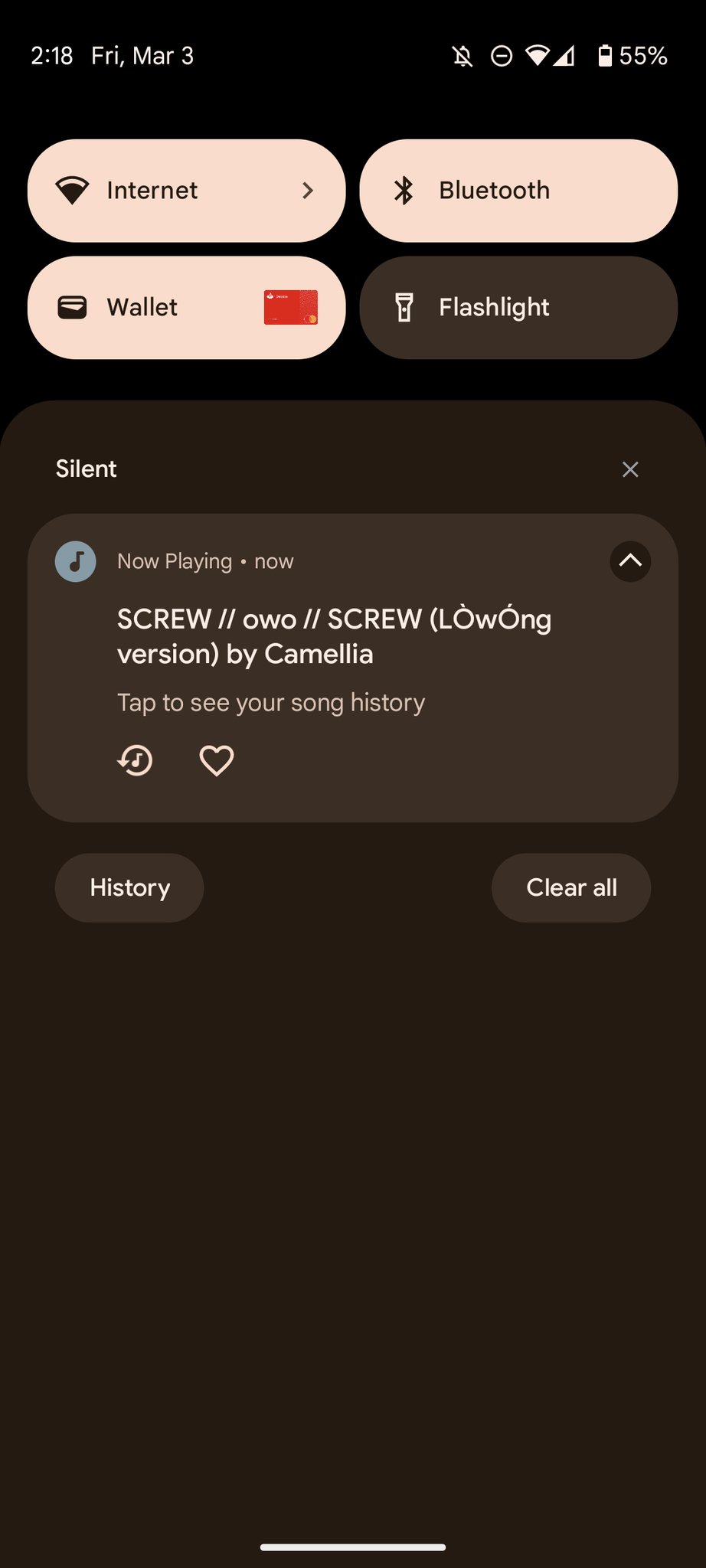Viewport: 706px width, 1568px height.
Task: Collapse the Now Playing notification
Action: (630, 561)
